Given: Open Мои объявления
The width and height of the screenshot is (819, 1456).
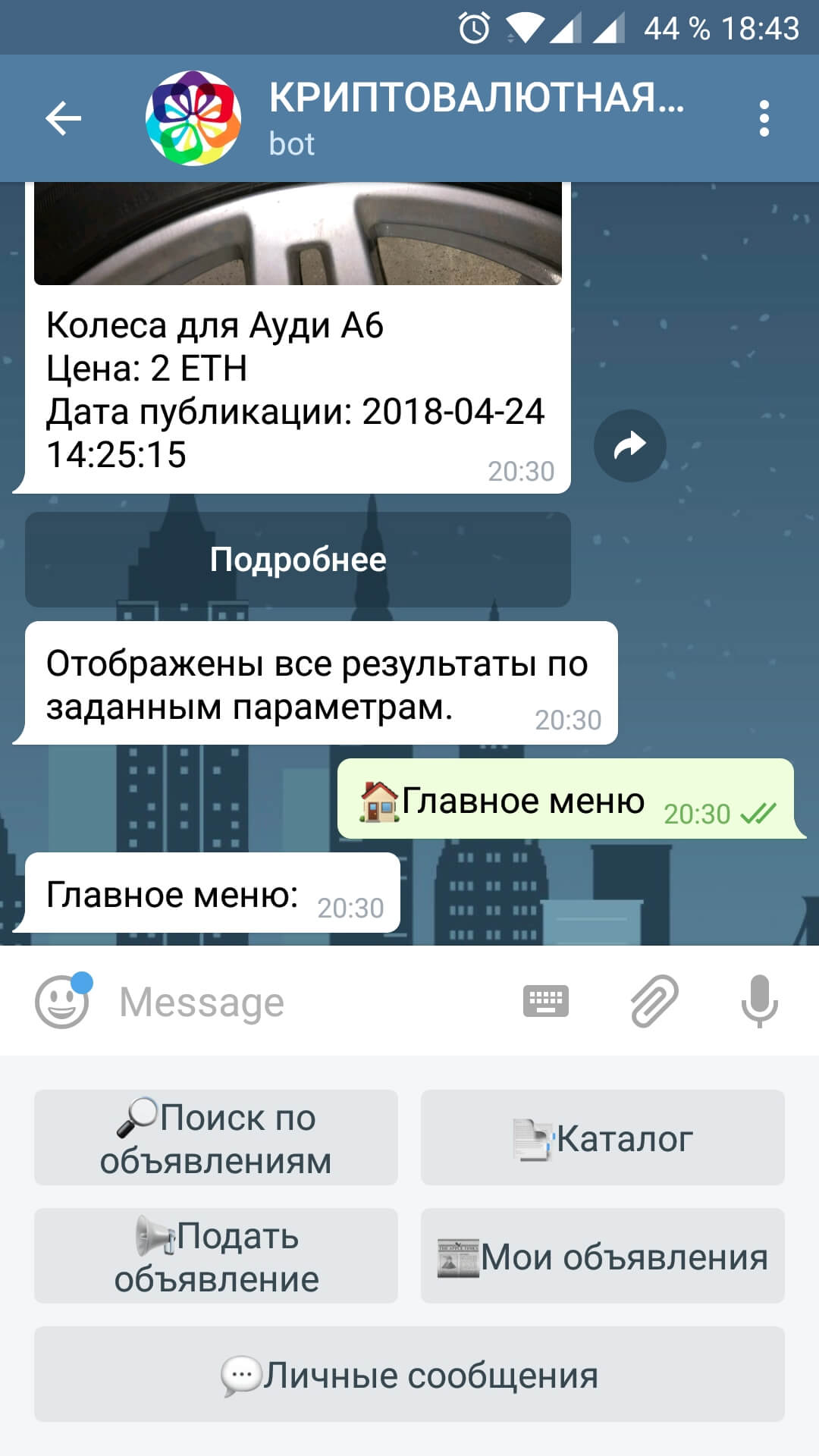Looking at the screenshot, I should (603, 1256).
